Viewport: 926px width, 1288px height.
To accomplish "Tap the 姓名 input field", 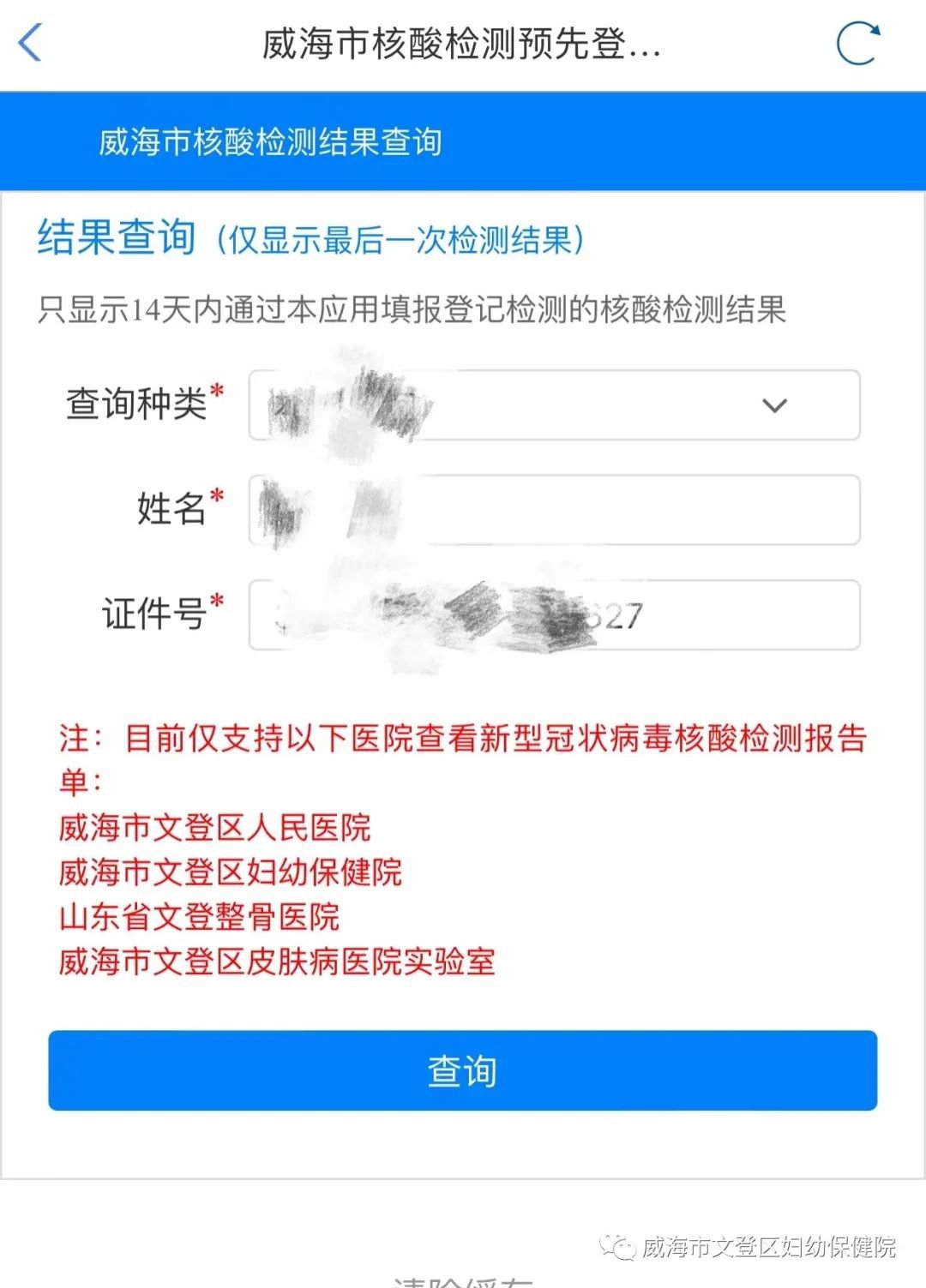I will 554,510.
